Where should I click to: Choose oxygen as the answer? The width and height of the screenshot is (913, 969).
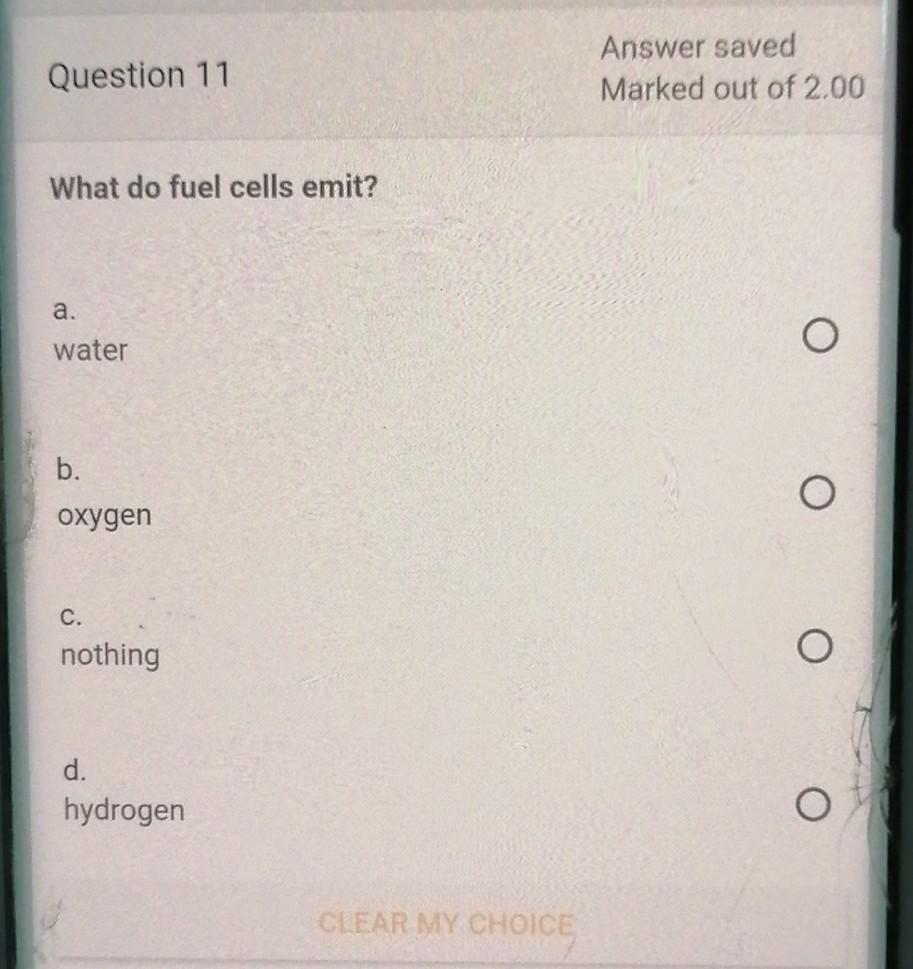[x=818, y=494]
